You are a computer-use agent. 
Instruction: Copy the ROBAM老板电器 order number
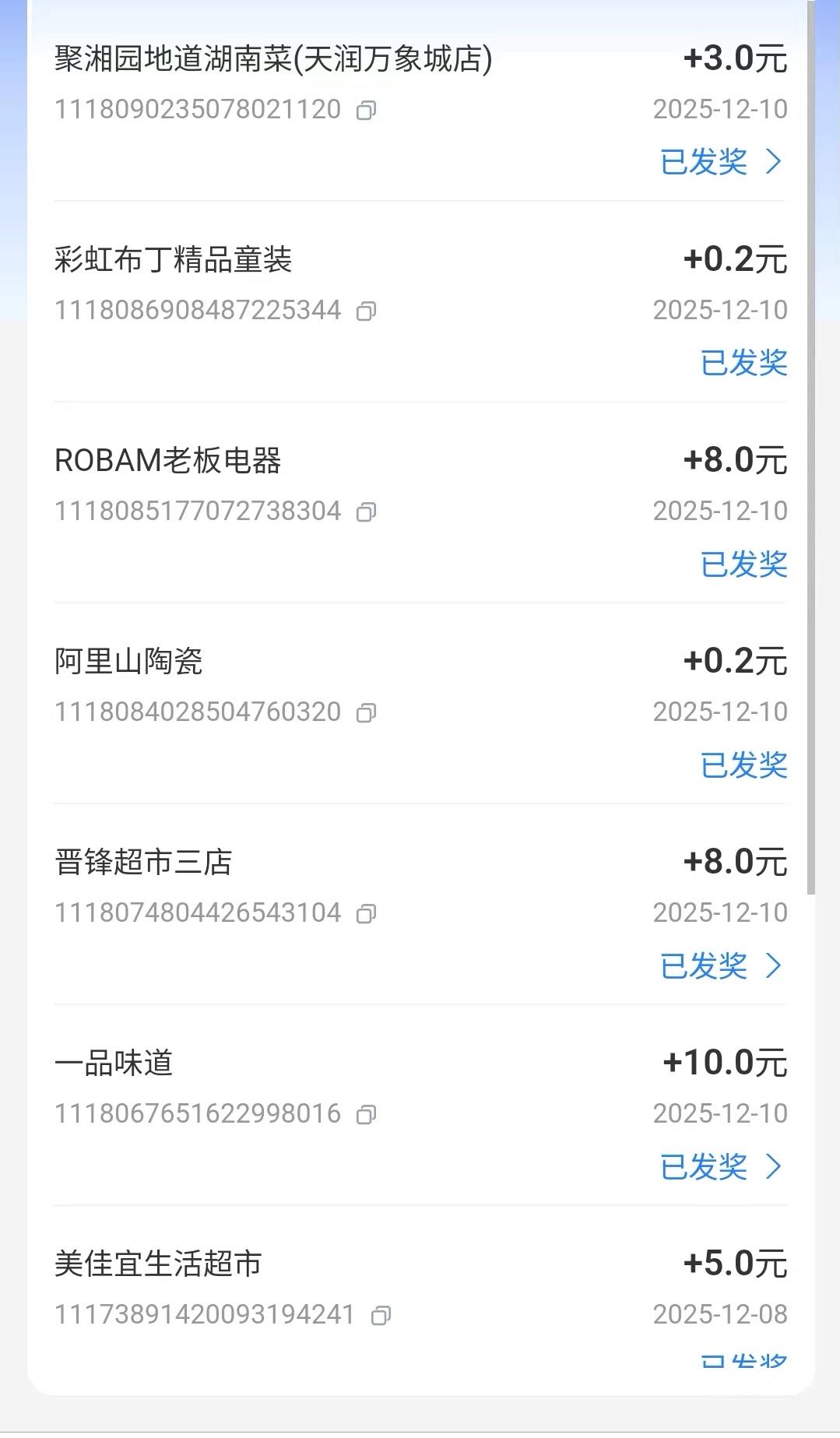[x=366, y=512]
